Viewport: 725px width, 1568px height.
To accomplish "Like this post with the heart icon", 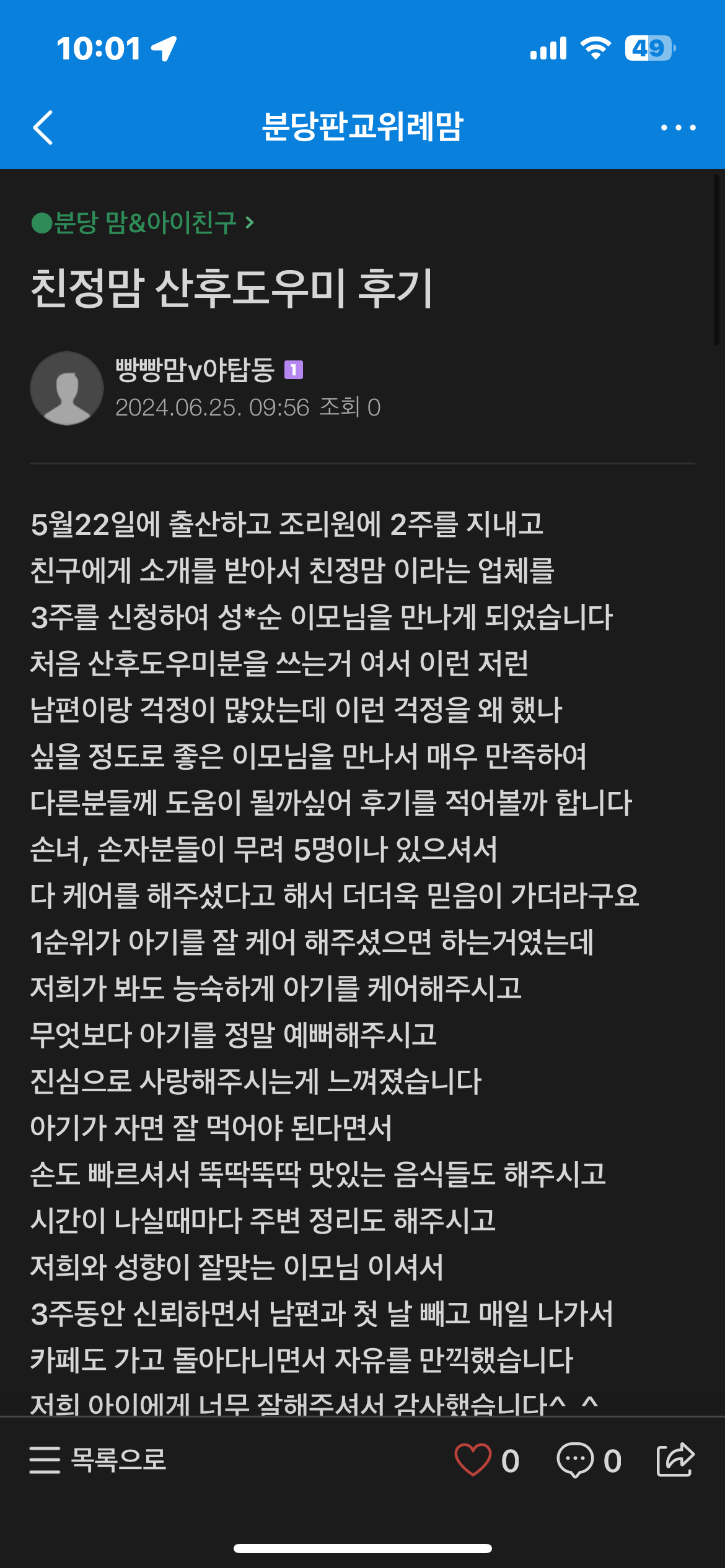I will (473, 1460).
